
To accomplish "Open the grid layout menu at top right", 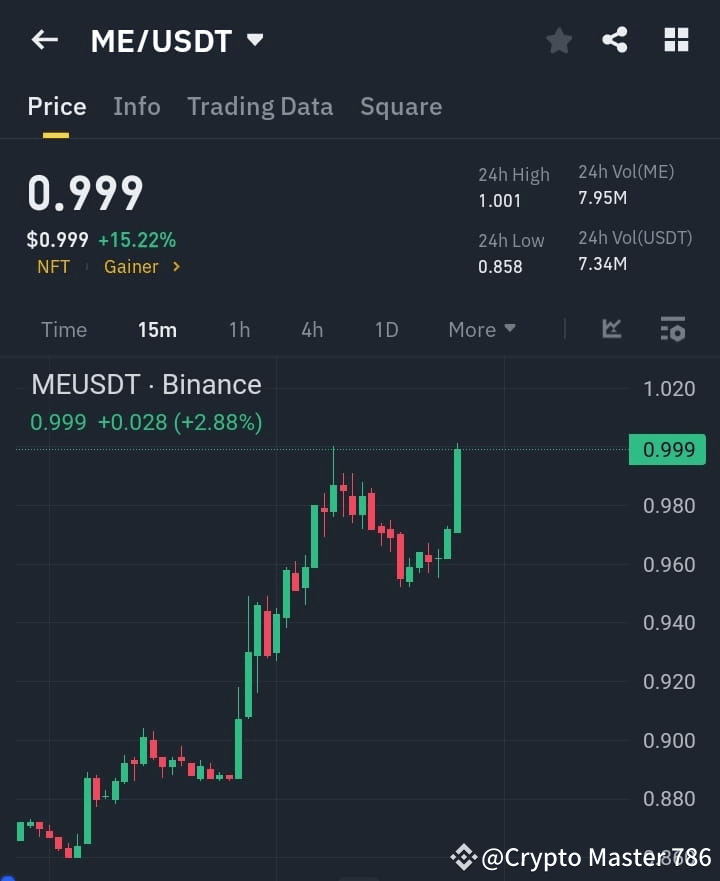I will [676, 40].
